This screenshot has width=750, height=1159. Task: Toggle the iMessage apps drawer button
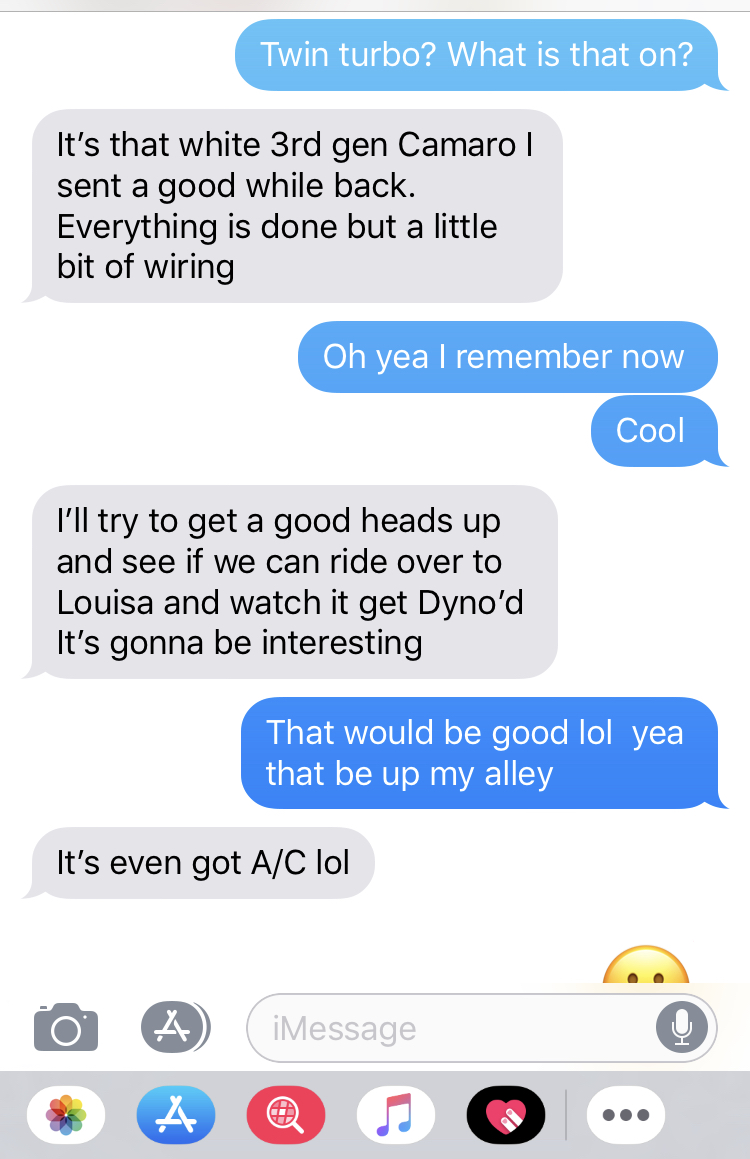(174, 1026)
